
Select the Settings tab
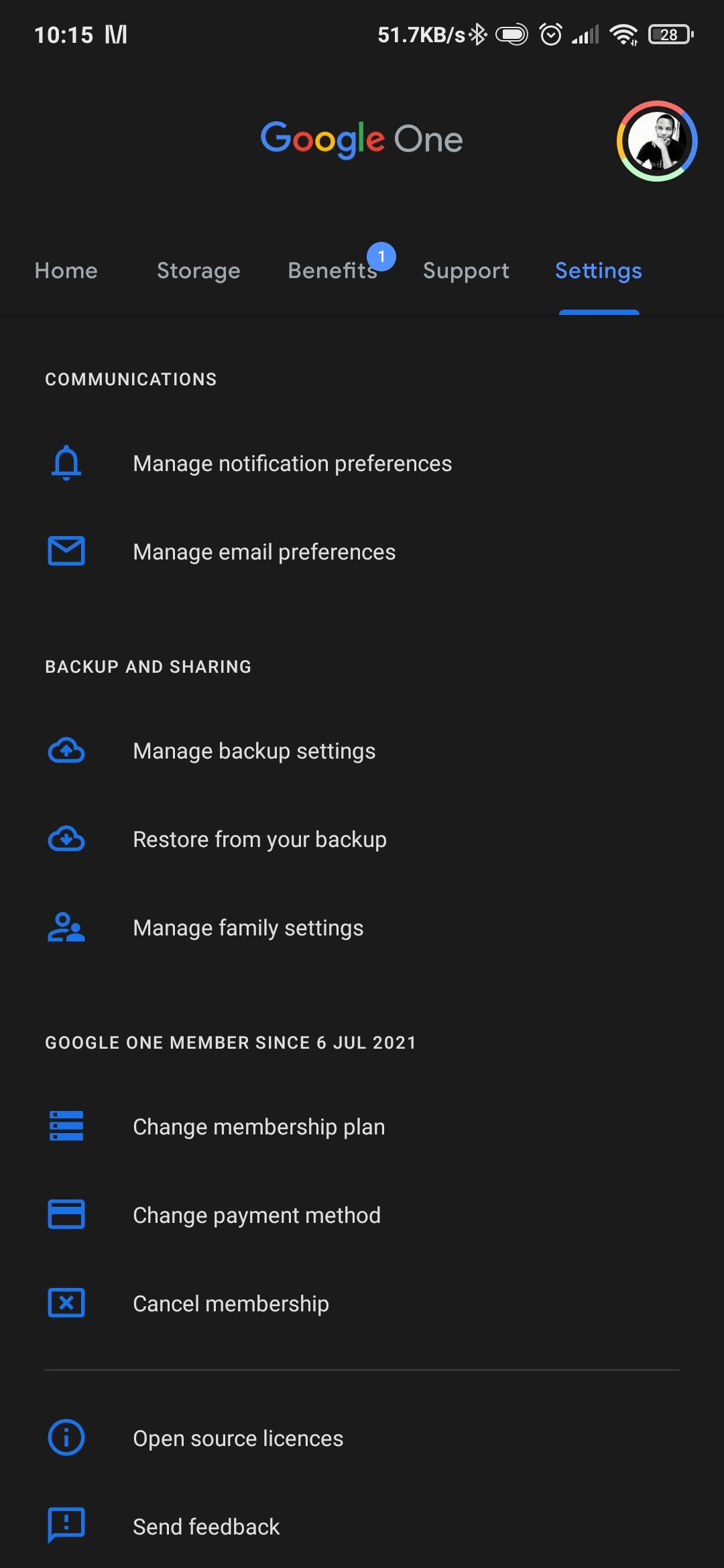click(599, 271)
